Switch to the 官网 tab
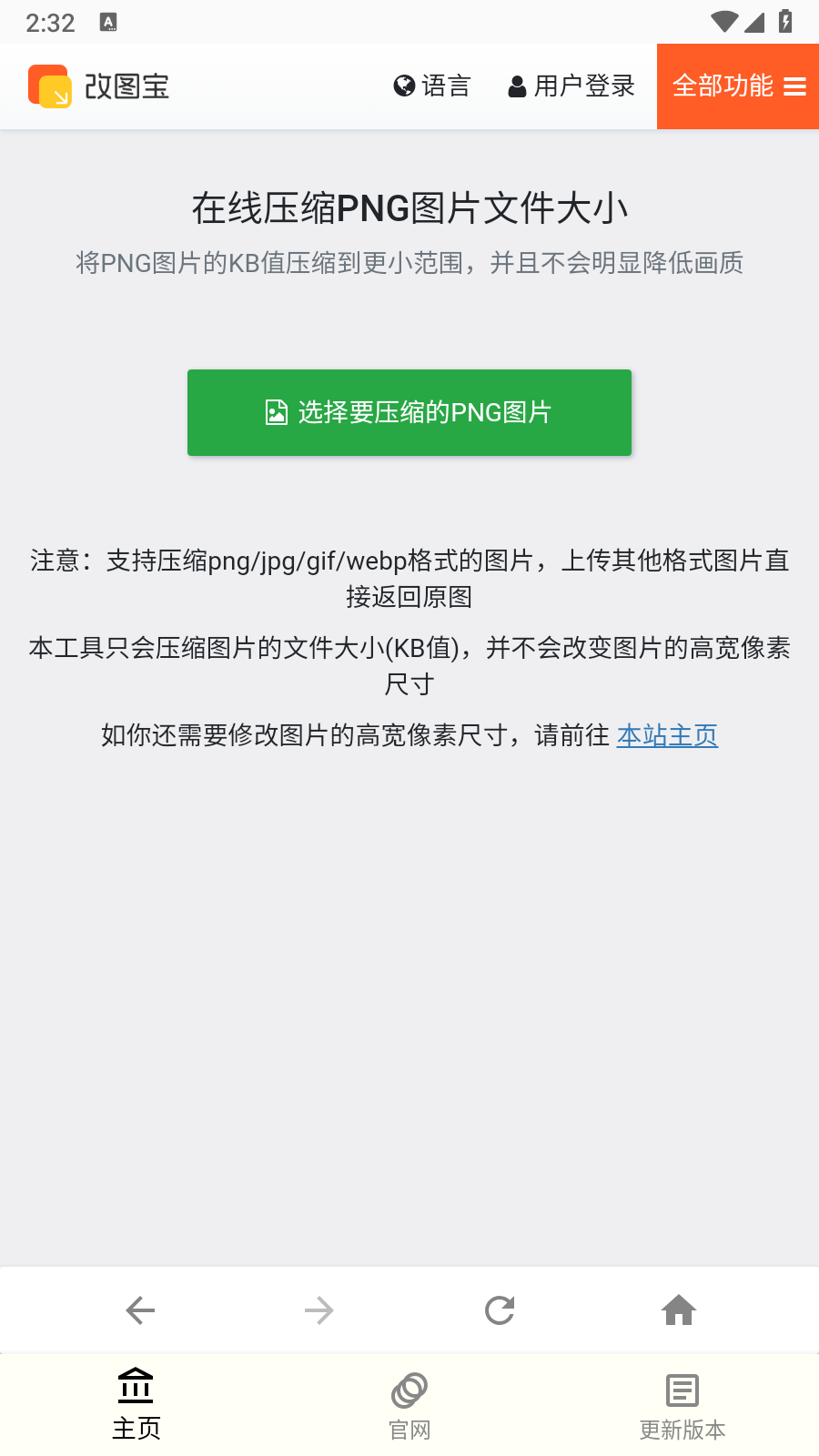Image resolution: width=819 pixels, height=1456 pixels. pyautogui.click(x=409, y=1405)
